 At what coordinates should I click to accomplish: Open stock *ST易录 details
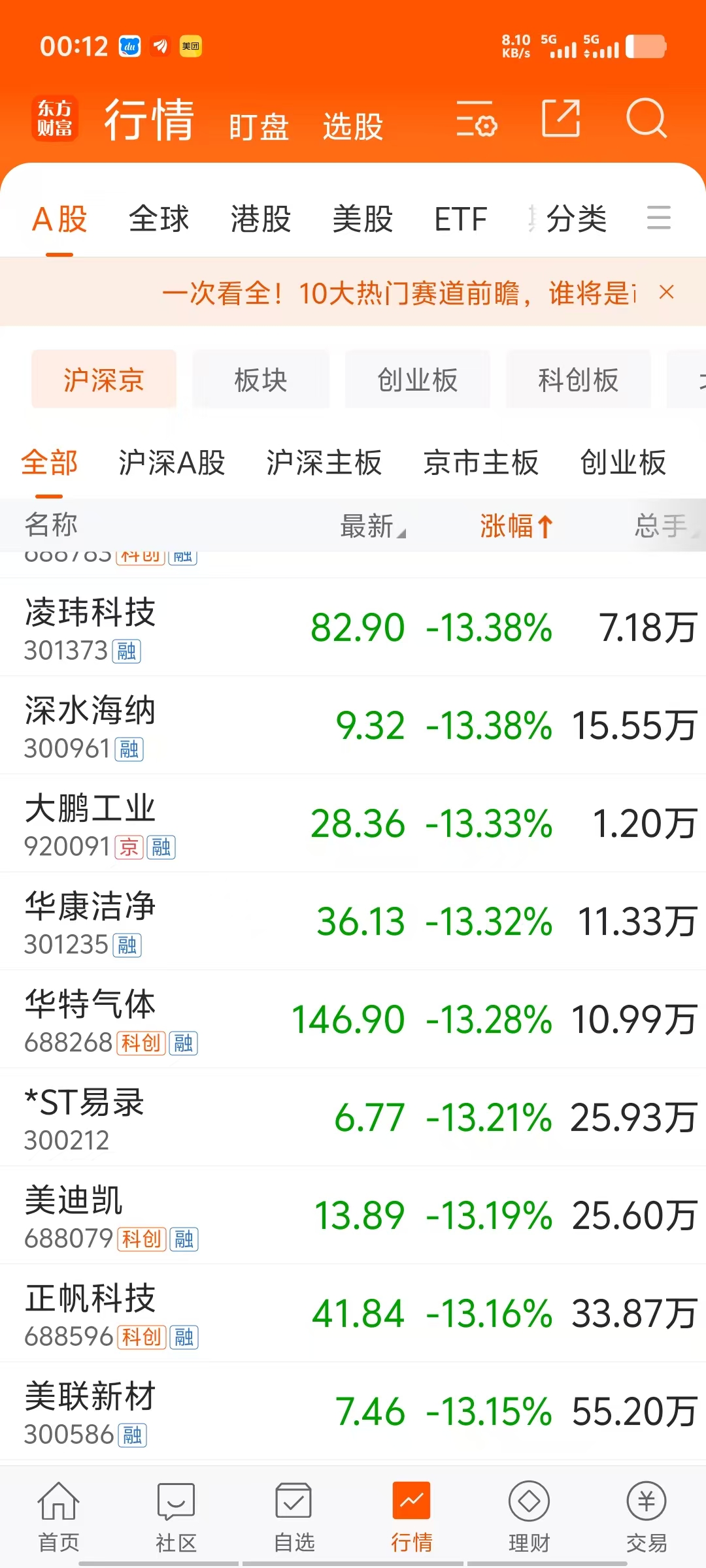(353, 1117)
